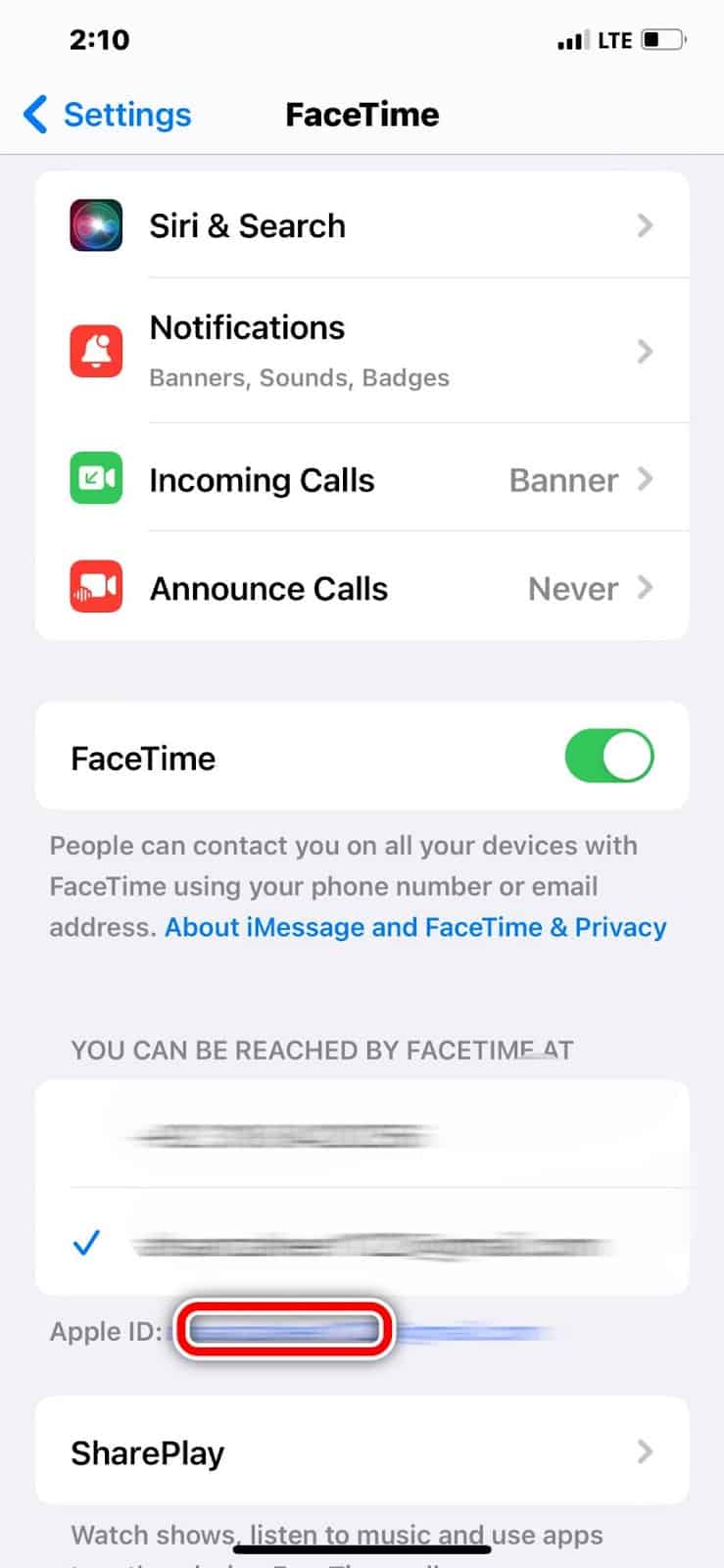724x1568 pixels.
Task: Open Announce Calls setting
Action: pyautogui.click(x=362, y=587)
